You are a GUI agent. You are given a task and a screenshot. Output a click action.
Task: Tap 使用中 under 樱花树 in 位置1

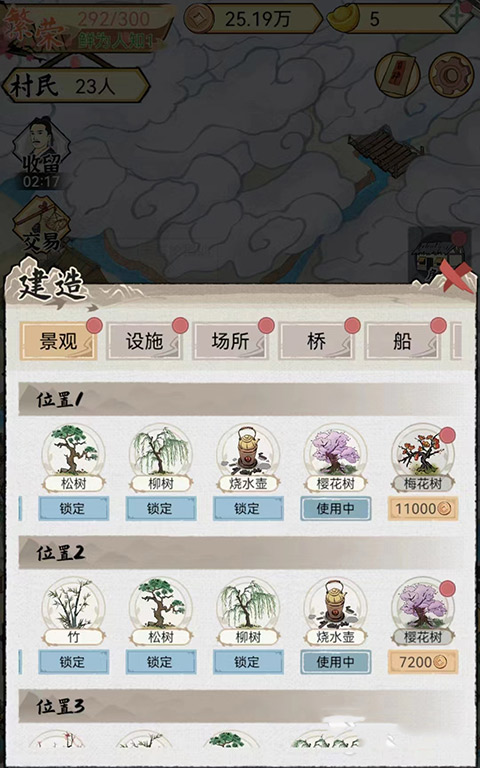pos(336,508)
